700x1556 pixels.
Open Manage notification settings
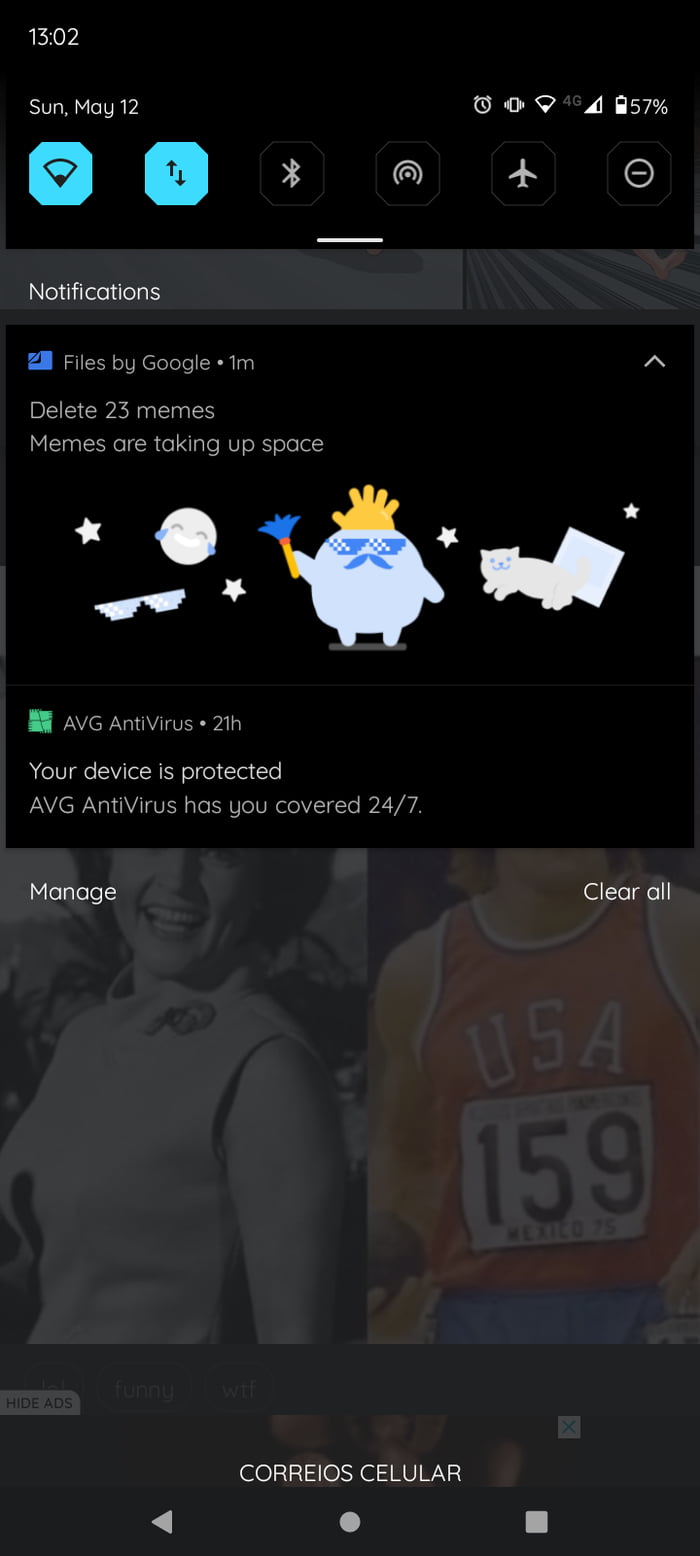coord(73,891)
